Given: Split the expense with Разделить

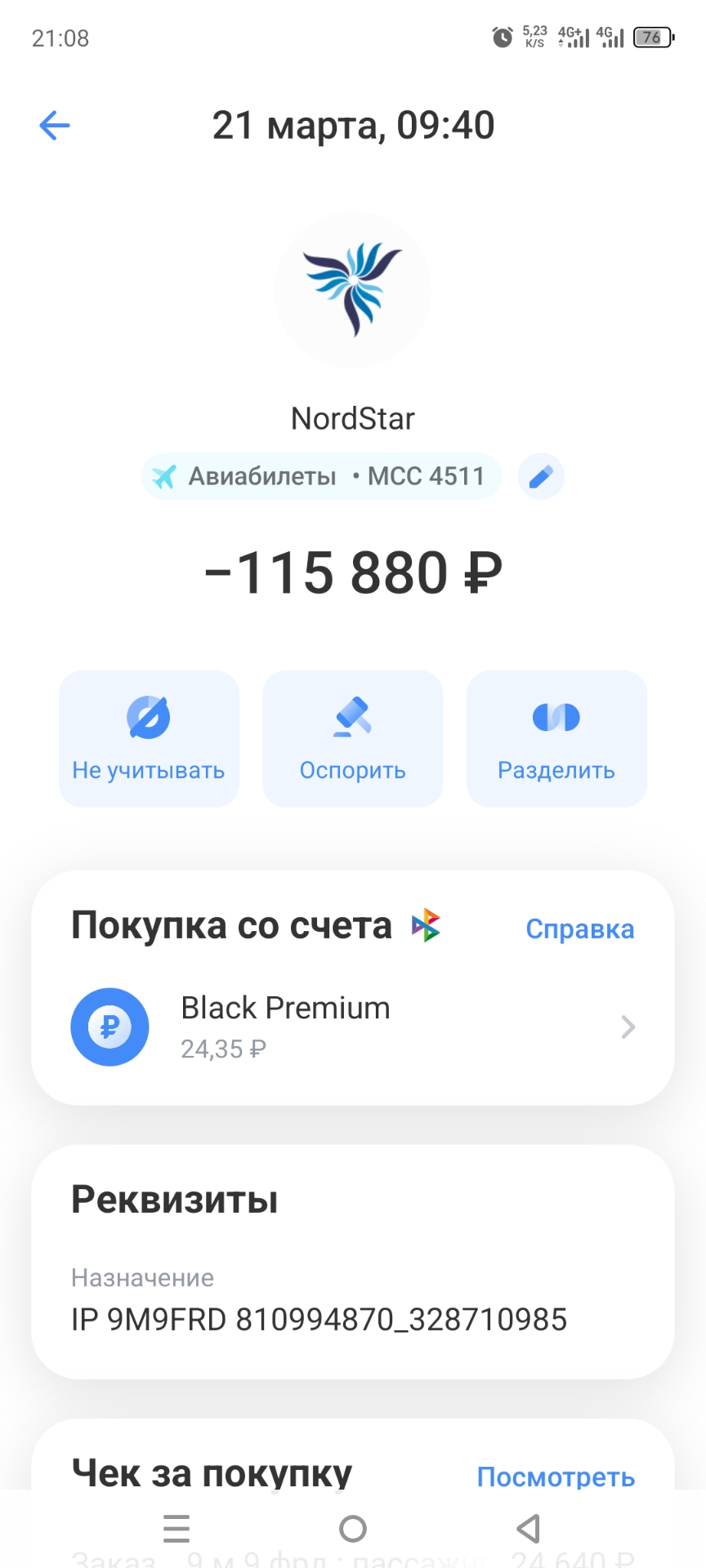Looking at the screenshot, I should [x=556, y=738].
